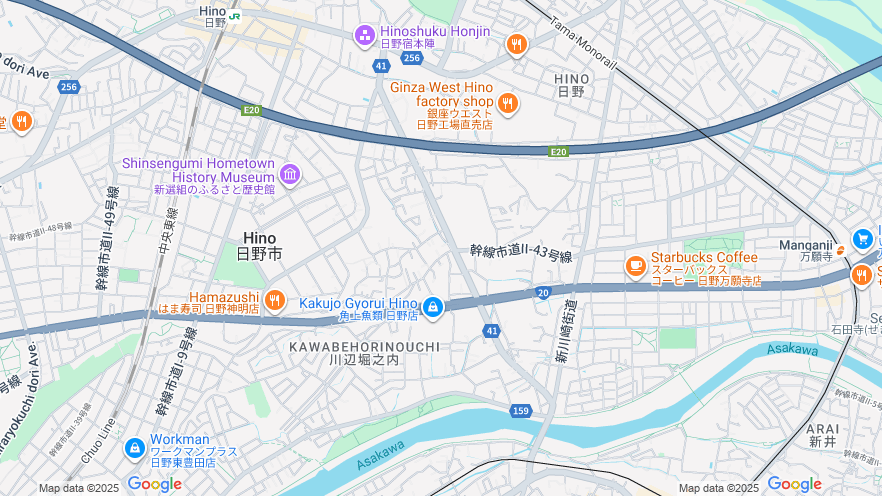
Task: Open the Shinsengumi Hometown History Museum marker
Action: coord(290,176)
